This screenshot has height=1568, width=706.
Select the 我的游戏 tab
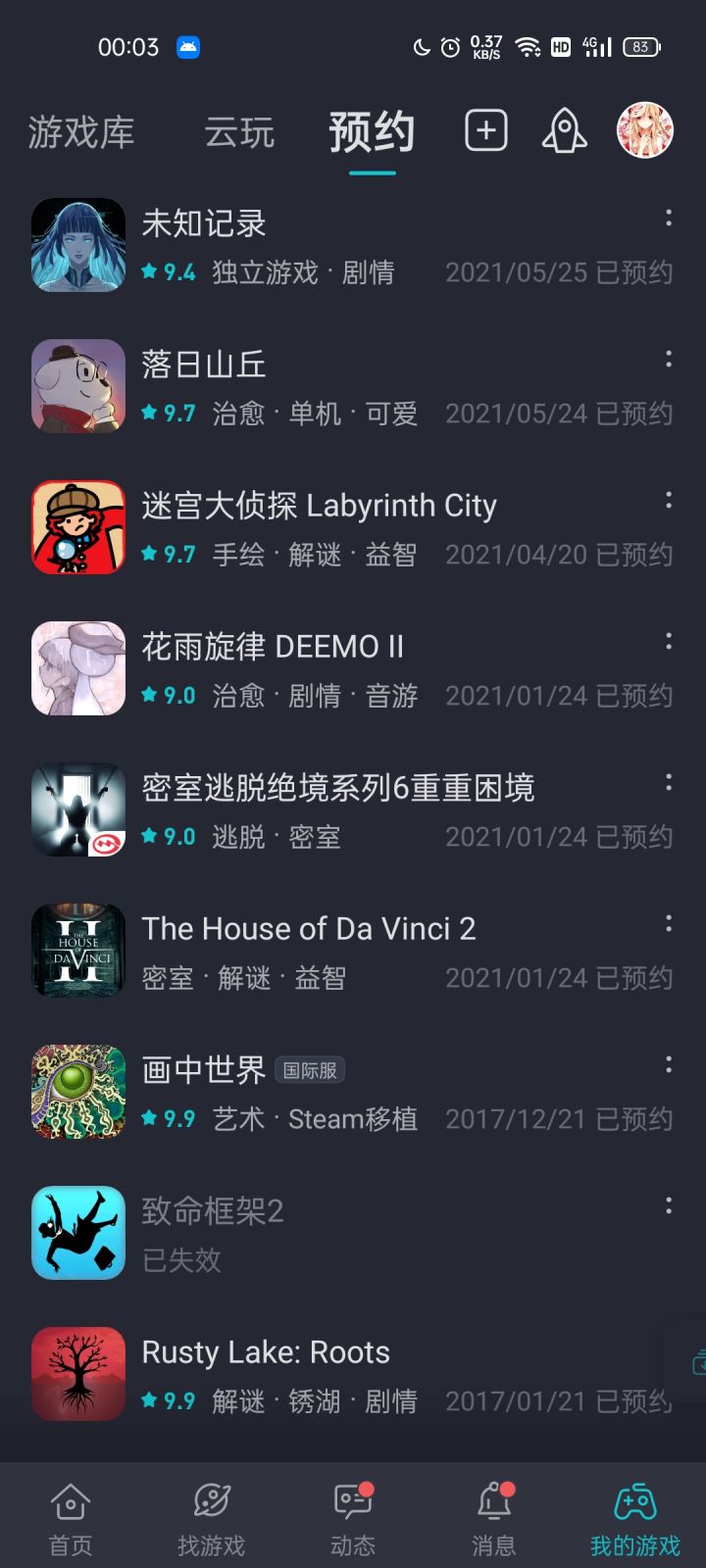click(634, 1517)
